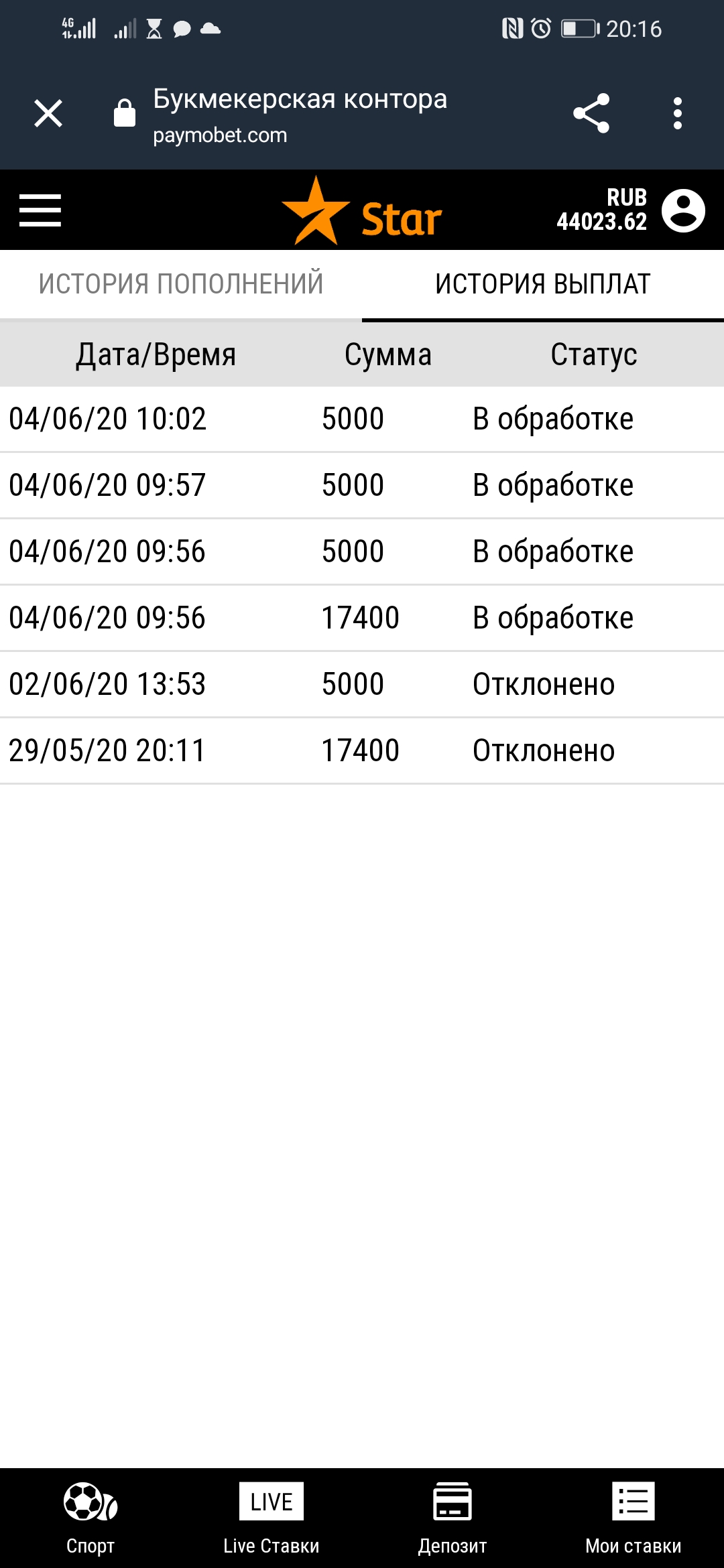Open the browser overflow menu
This screenshot has height=1568, width=724.
678,113
